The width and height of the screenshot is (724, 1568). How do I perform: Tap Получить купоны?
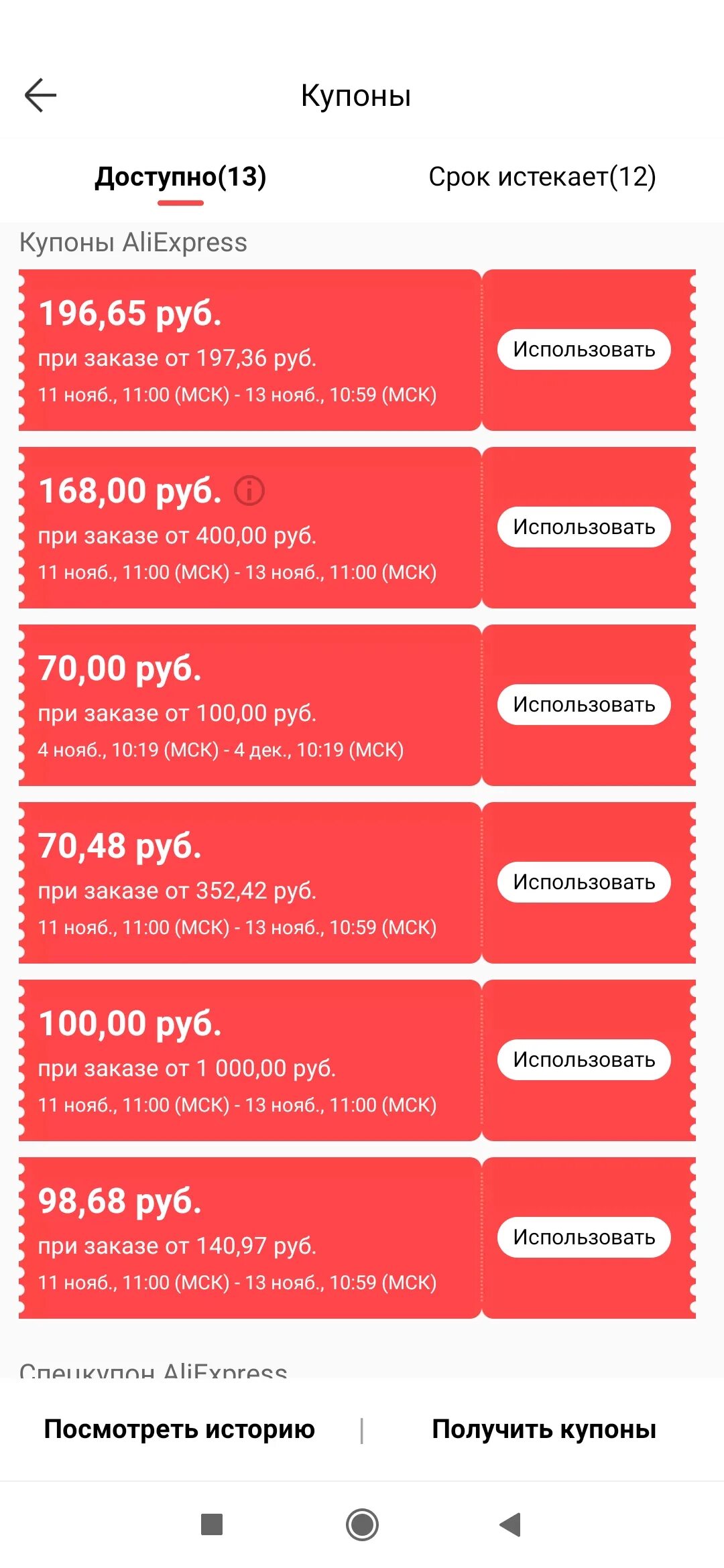[544, 1429]
